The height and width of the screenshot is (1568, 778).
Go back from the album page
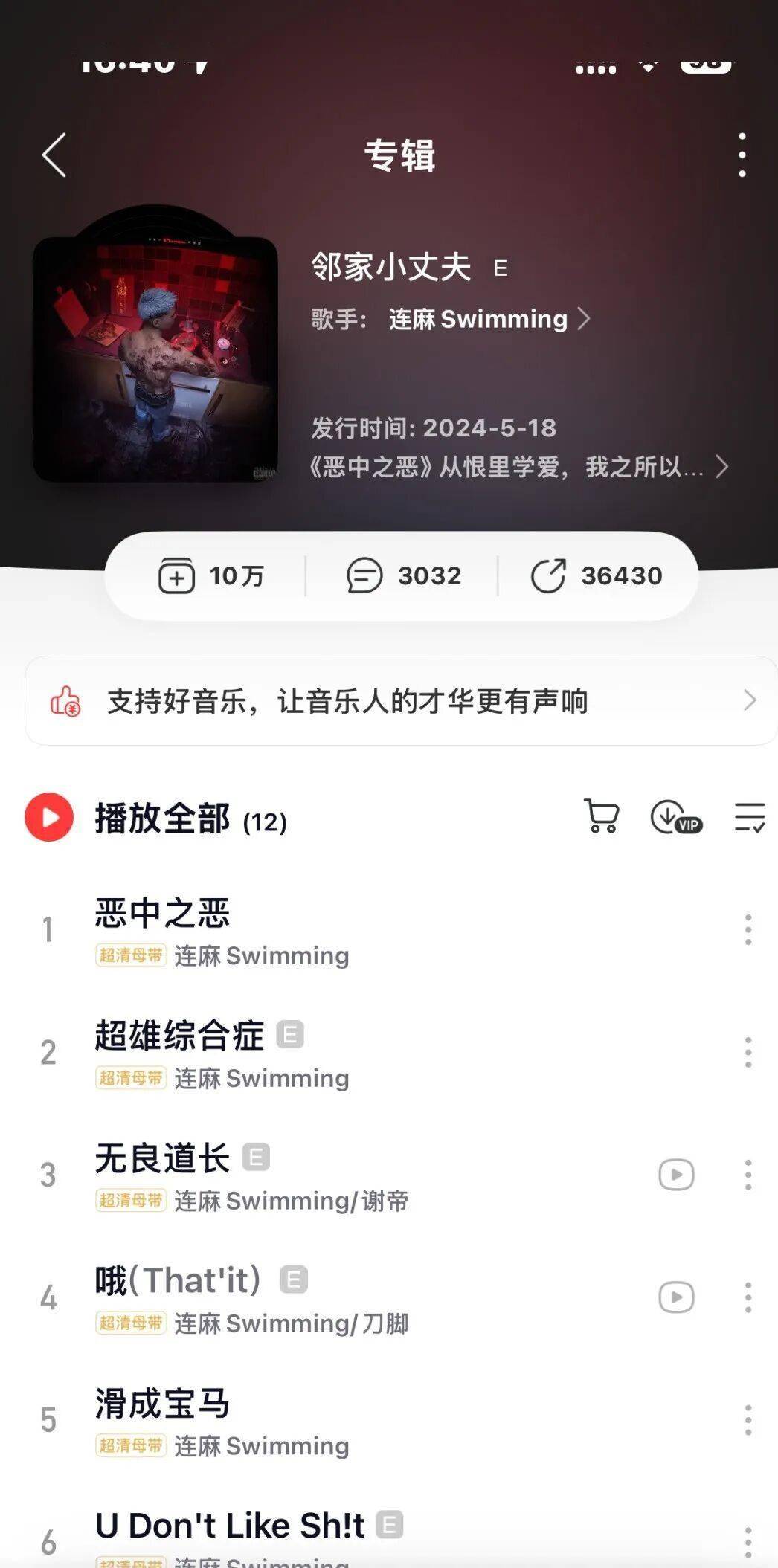(x=54, y=155)
